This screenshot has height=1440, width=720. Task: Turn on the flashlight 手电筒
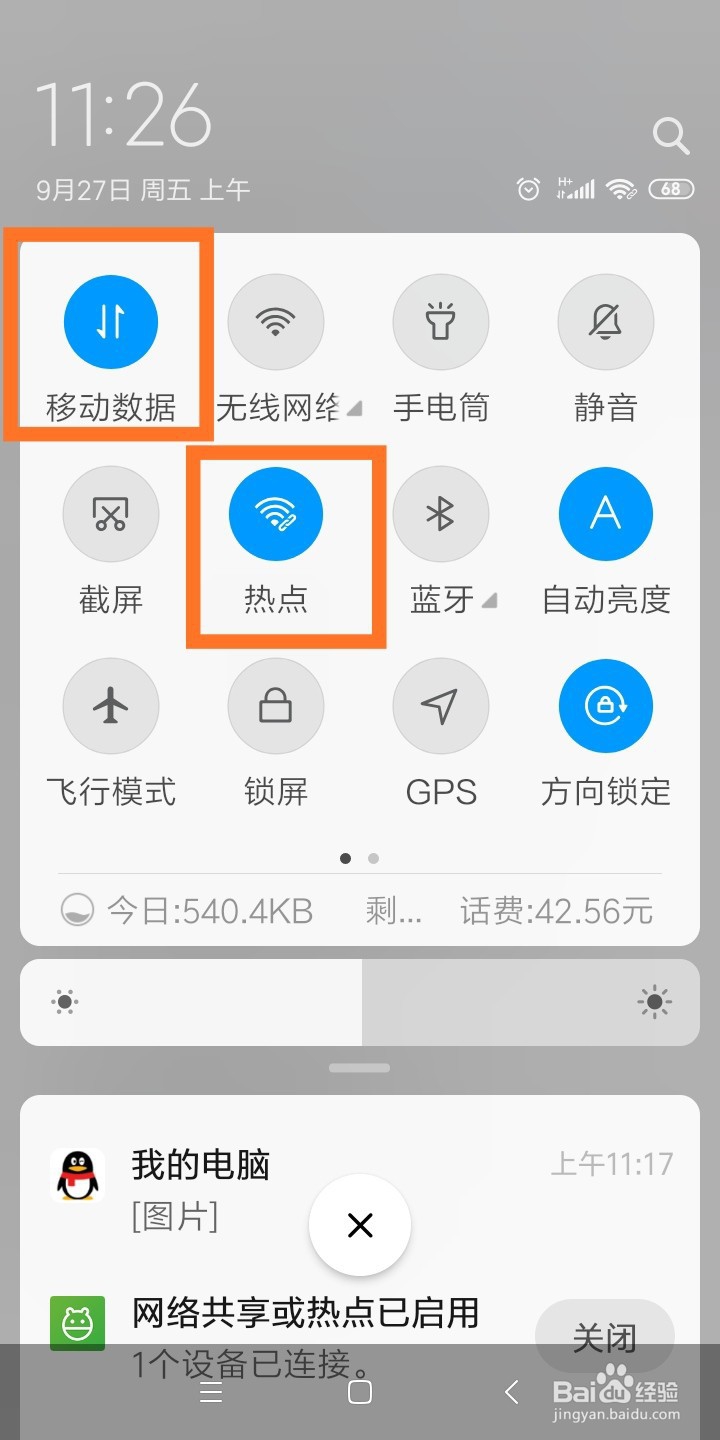click(x=441, y=321)
